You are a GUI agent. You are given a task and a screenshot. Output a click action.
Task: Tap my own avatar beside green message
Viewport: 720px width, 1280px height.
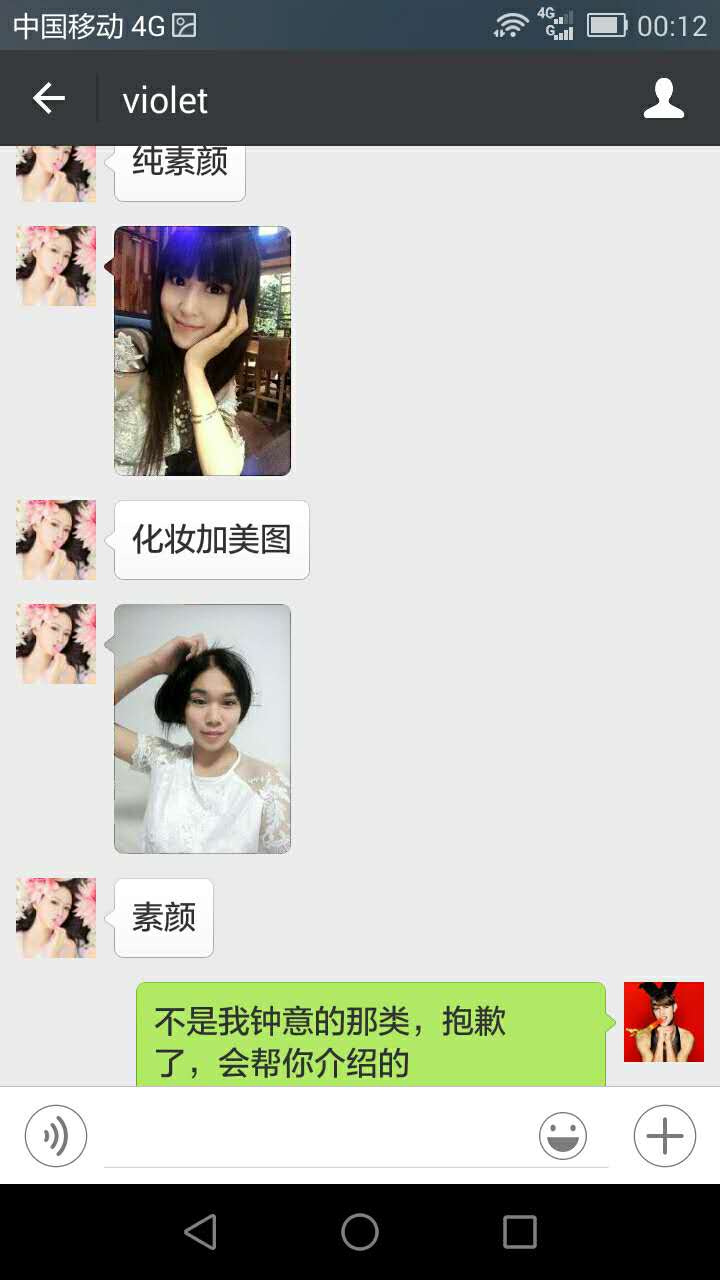pos(663,1022)
